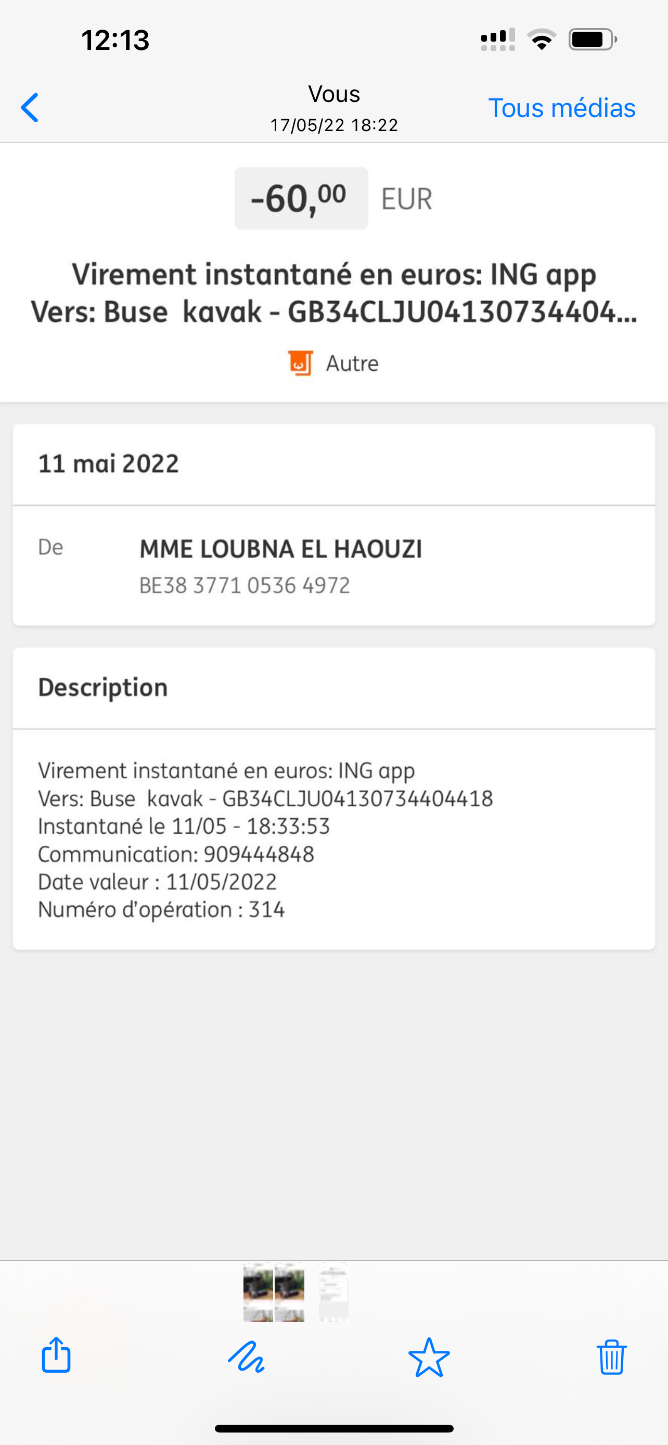Go back to the chat
The height and width of the screenshot is (1445, 668).
[x=31, y=108]
